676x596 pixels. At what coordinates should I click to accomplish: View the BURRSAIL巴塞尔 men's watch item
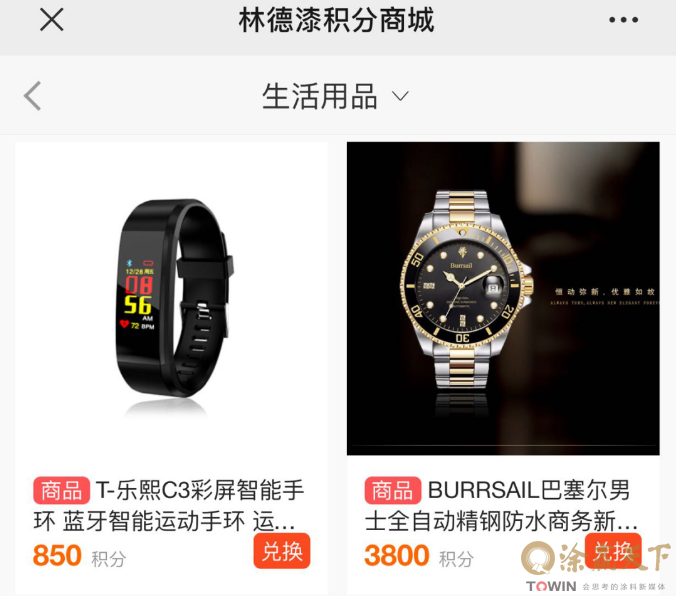click(503, 298)
